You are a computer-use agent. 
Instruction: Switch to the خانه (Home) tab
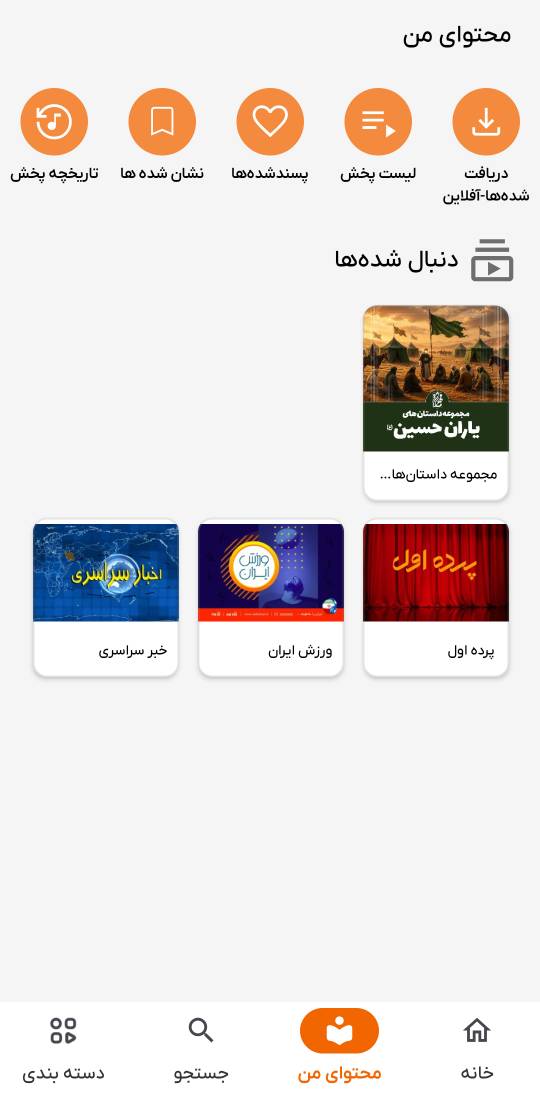[477, 1048]
